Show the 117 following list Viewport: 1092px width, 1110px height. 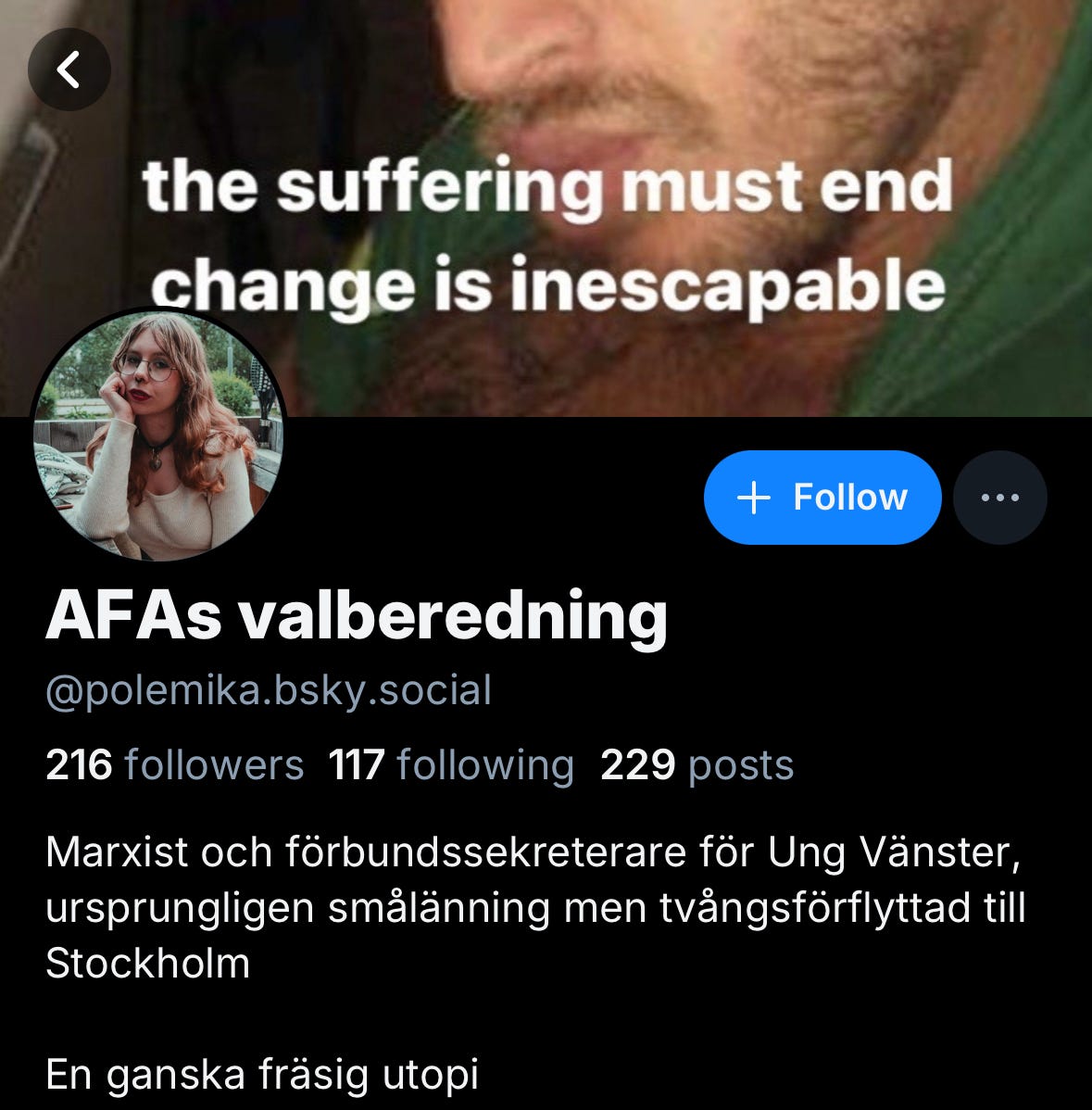451,765
